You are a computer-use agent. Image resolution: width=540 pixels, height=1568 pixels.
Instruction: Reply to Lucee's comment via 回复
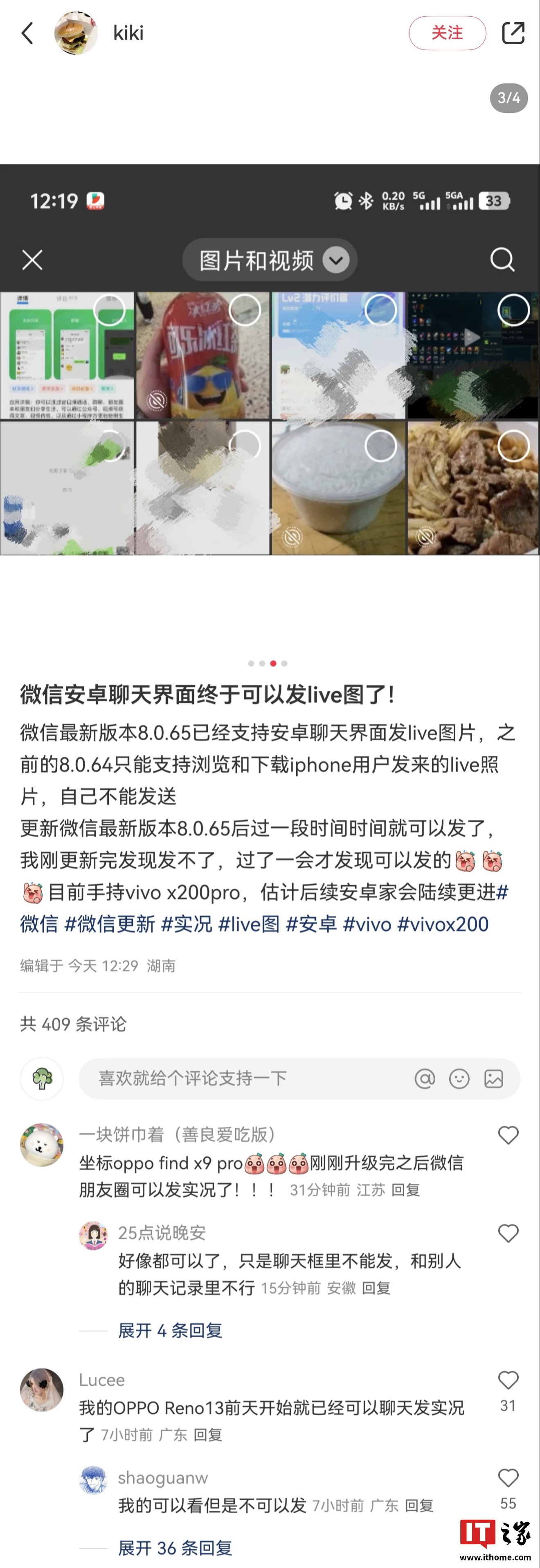pyautogui.click(x=208, y=1435)
